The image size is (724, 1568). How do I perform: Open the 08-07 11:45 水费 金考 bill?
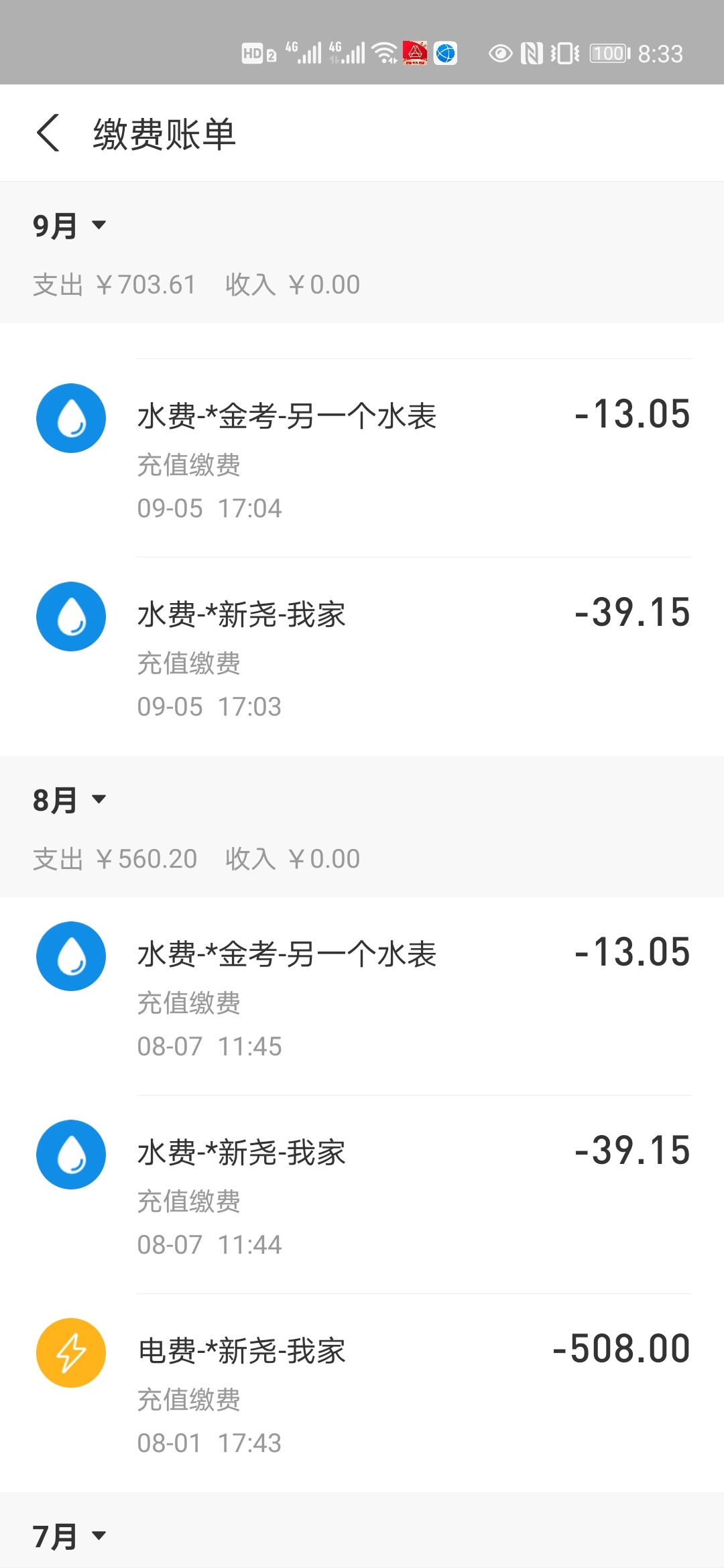click(362, 996)
